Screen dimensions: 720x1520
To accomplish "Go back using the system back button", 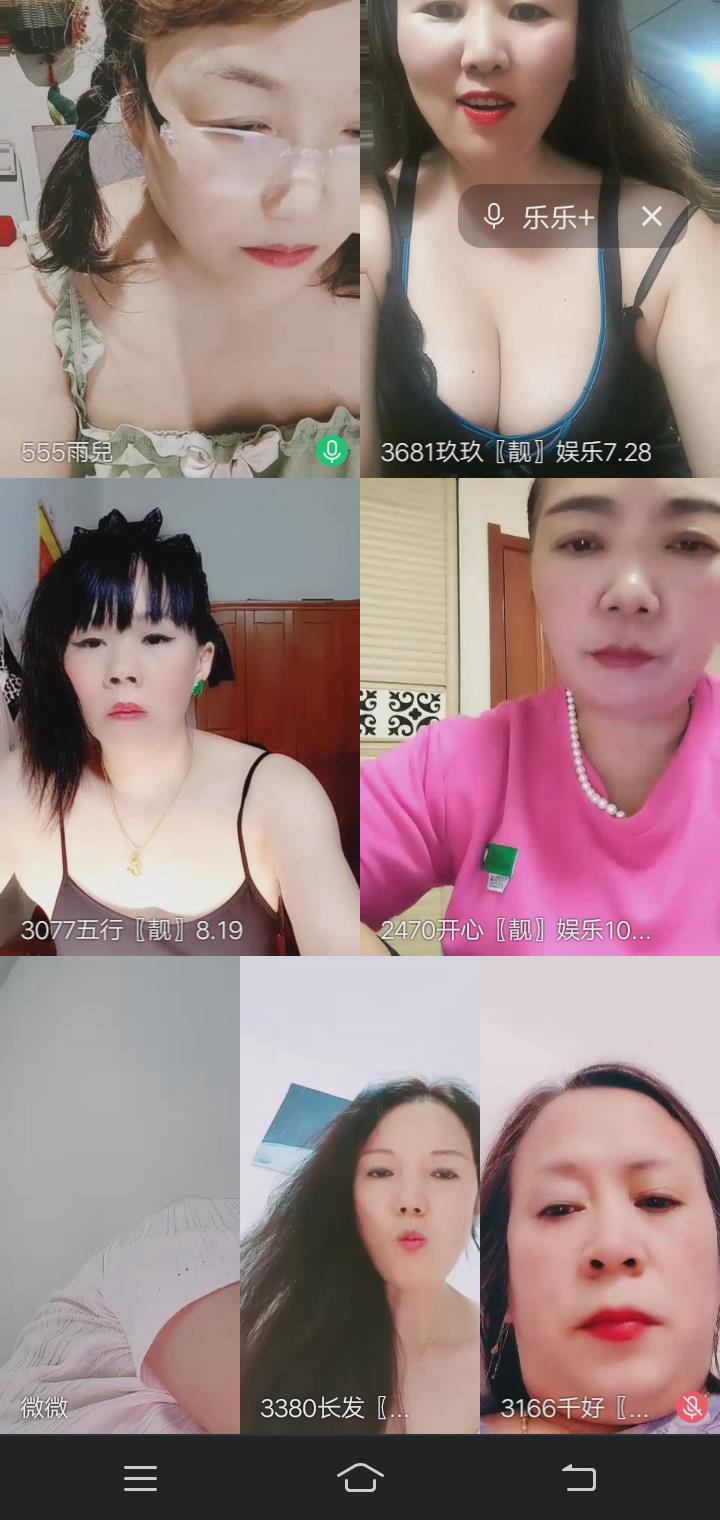I will pyautogui.click(x=578, y=1478).
